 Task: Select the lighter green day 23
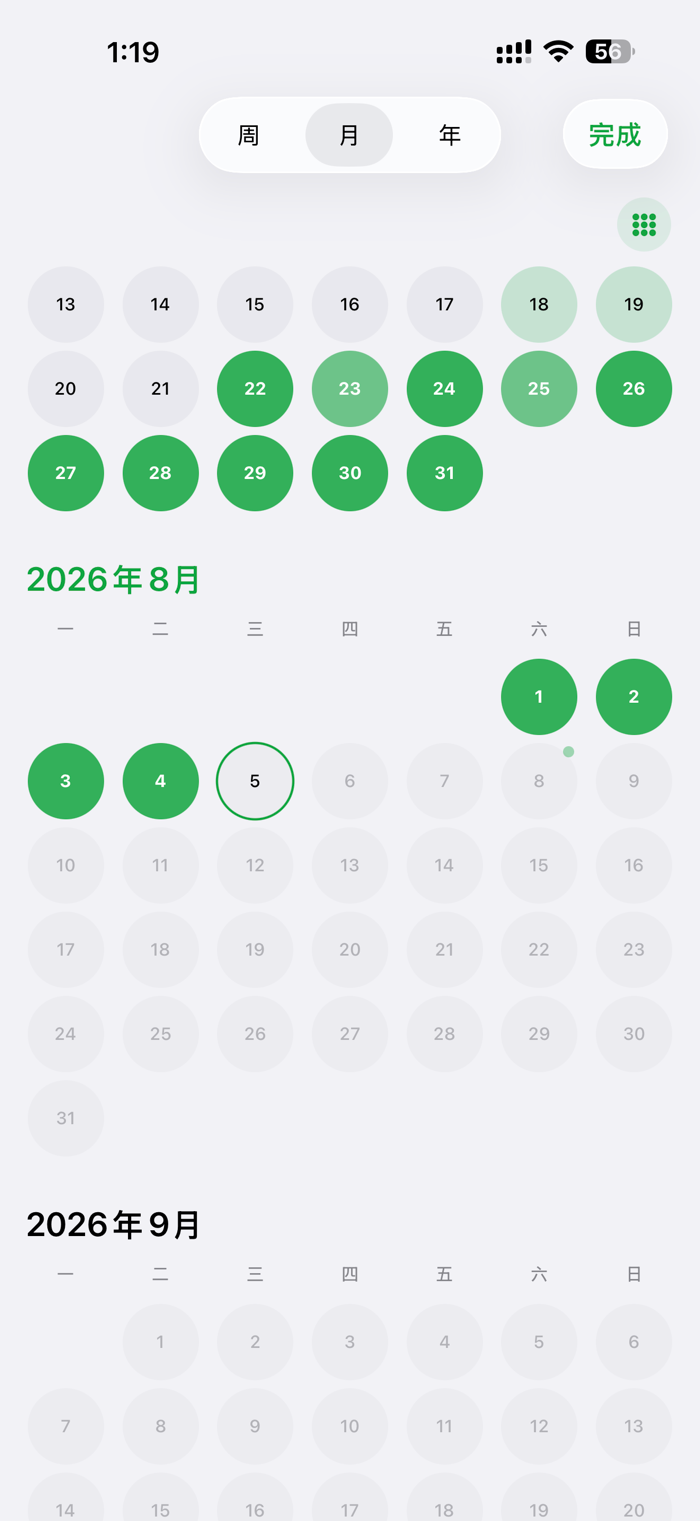[x=350, y=389]
